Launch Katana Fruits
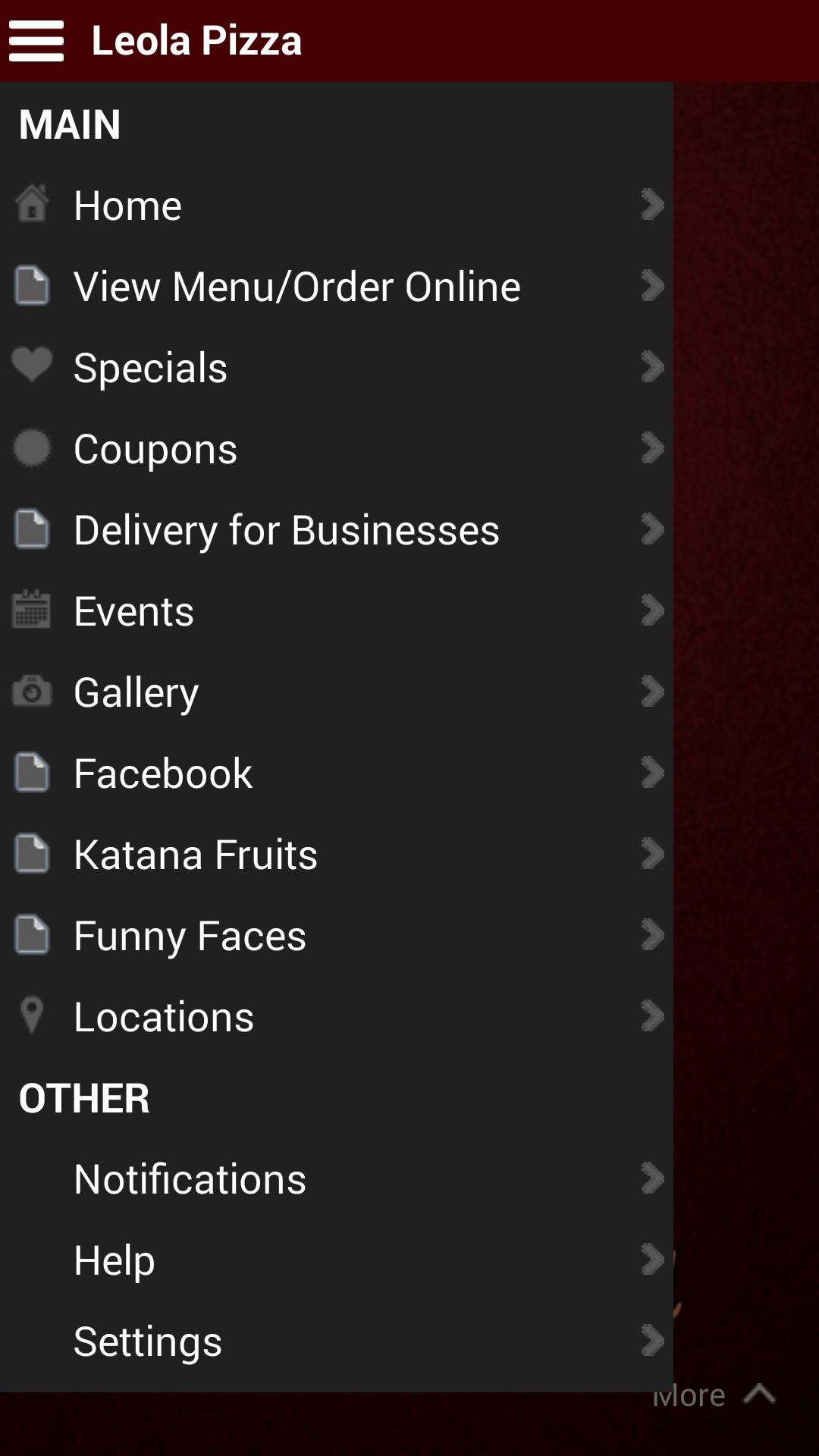819x1456 pixels. pyautogui.click(x=334, y=855)
